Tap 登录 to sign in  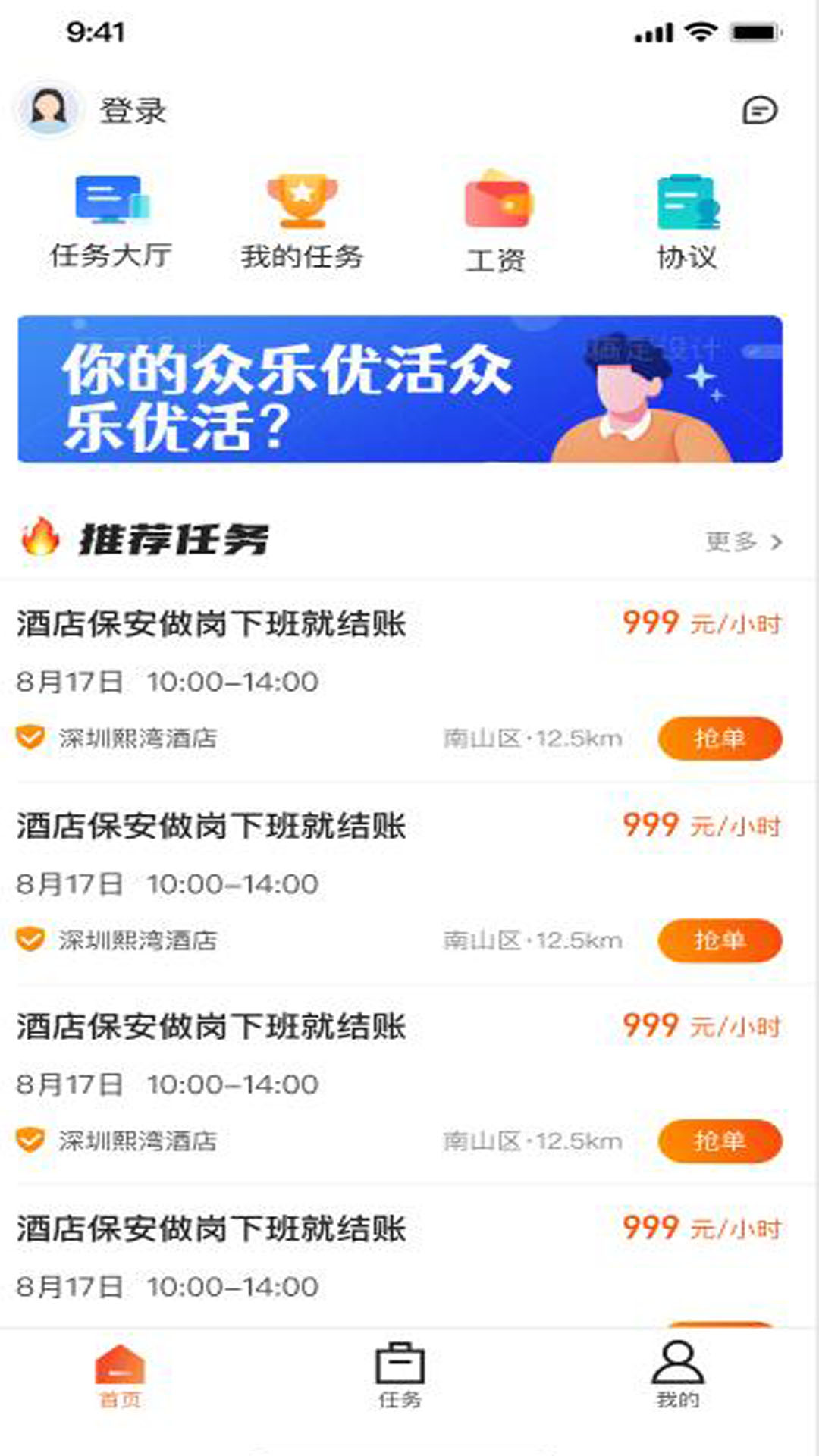coord(132,111)
